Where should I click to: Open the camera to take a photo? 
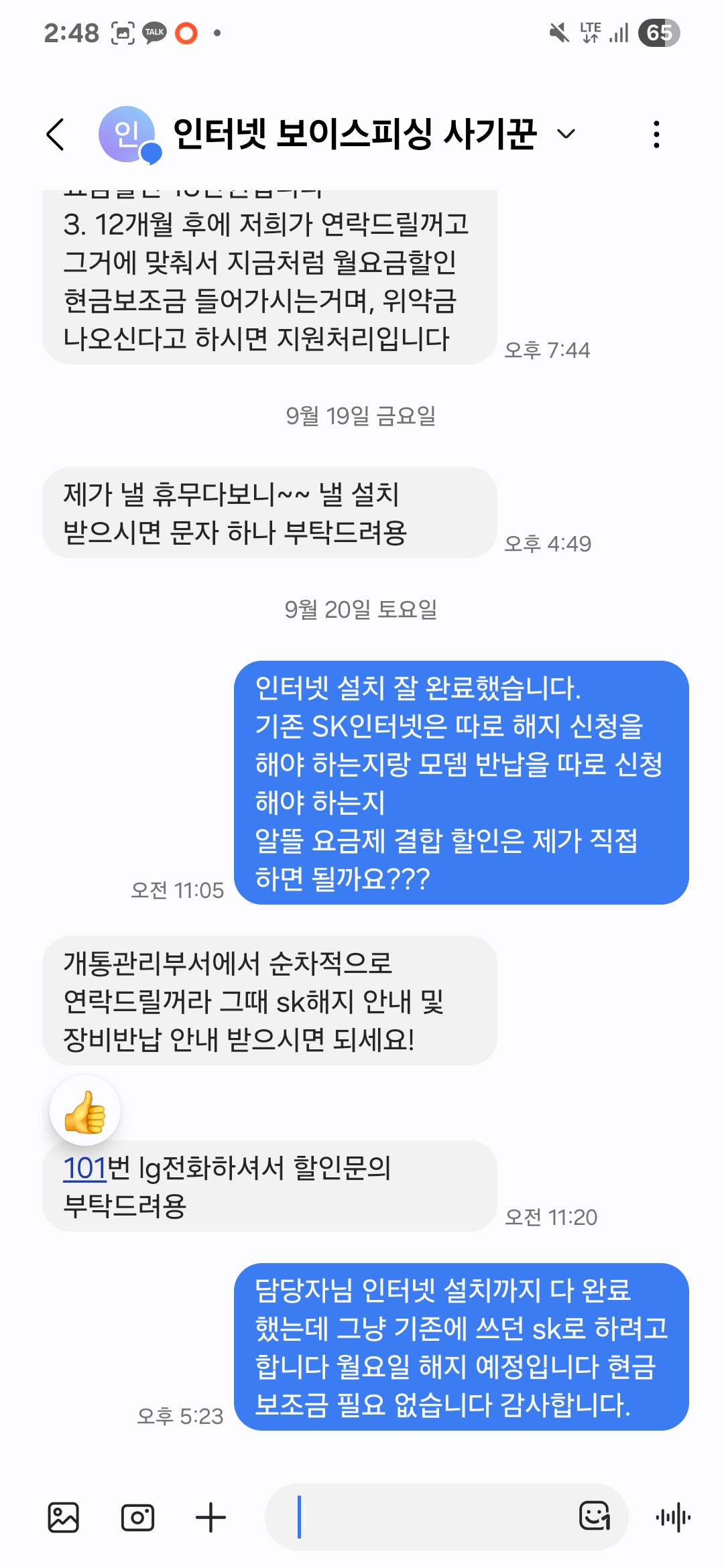pos(137,1518)
